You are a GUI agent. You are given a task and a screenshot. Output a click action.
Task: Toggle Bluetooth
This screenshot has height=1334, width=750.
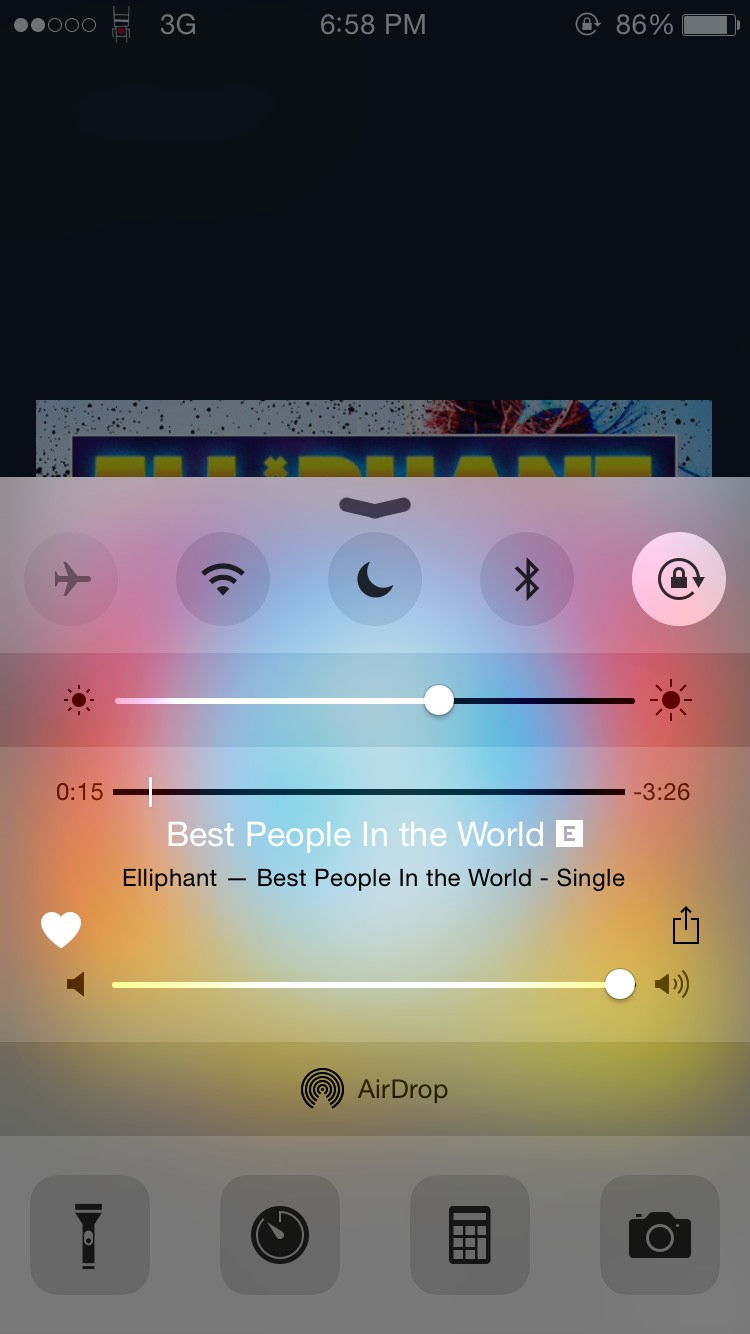(527, 579)
